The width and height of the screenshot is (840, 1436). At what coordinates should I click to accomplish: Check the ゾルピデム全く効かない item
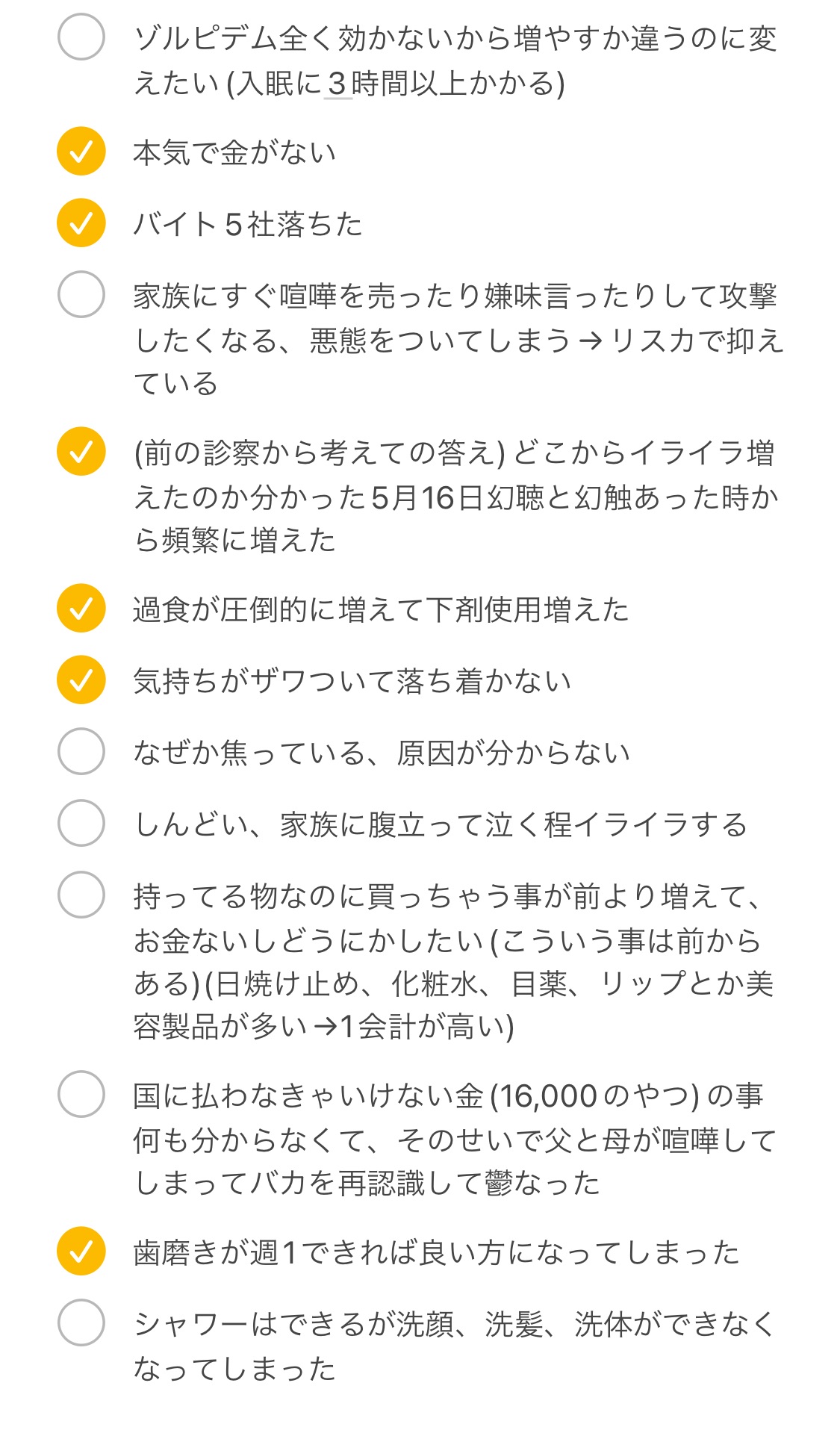click(81, 37)
